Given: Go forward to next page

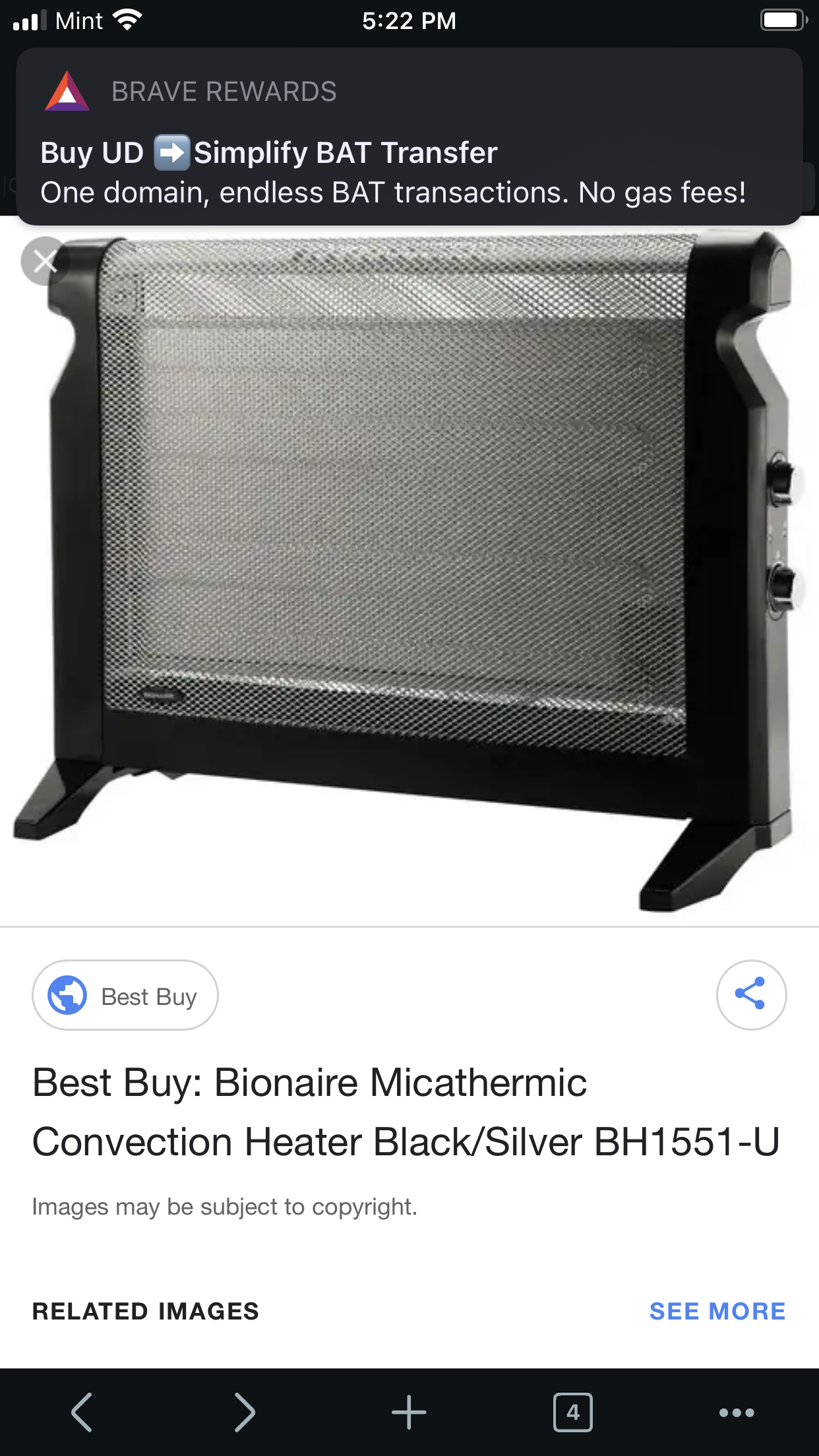Looking at the screenshot, I should point(245,1412).
